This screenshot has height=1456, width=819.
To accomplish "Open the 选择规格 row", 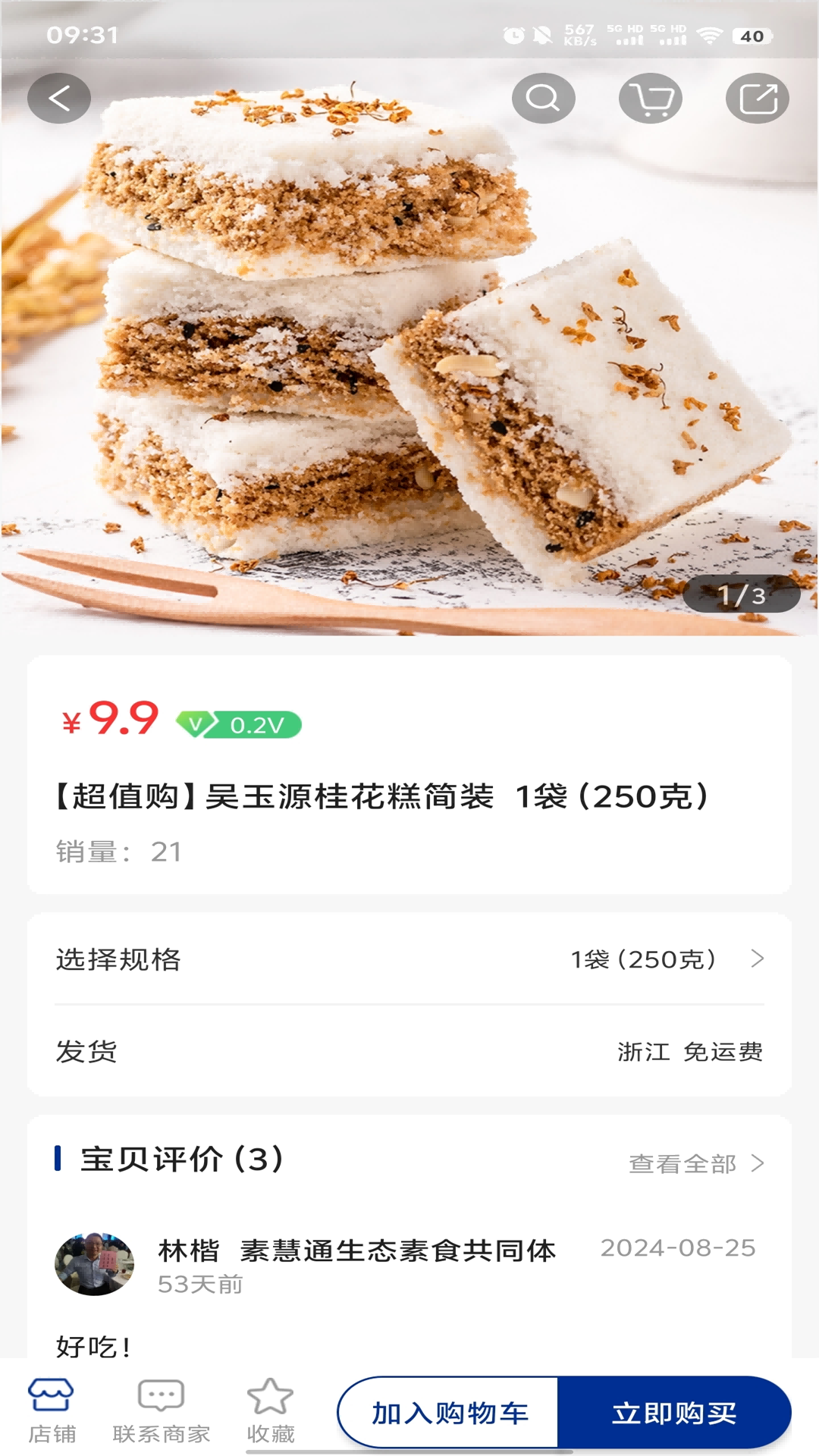I will [409, 959].
